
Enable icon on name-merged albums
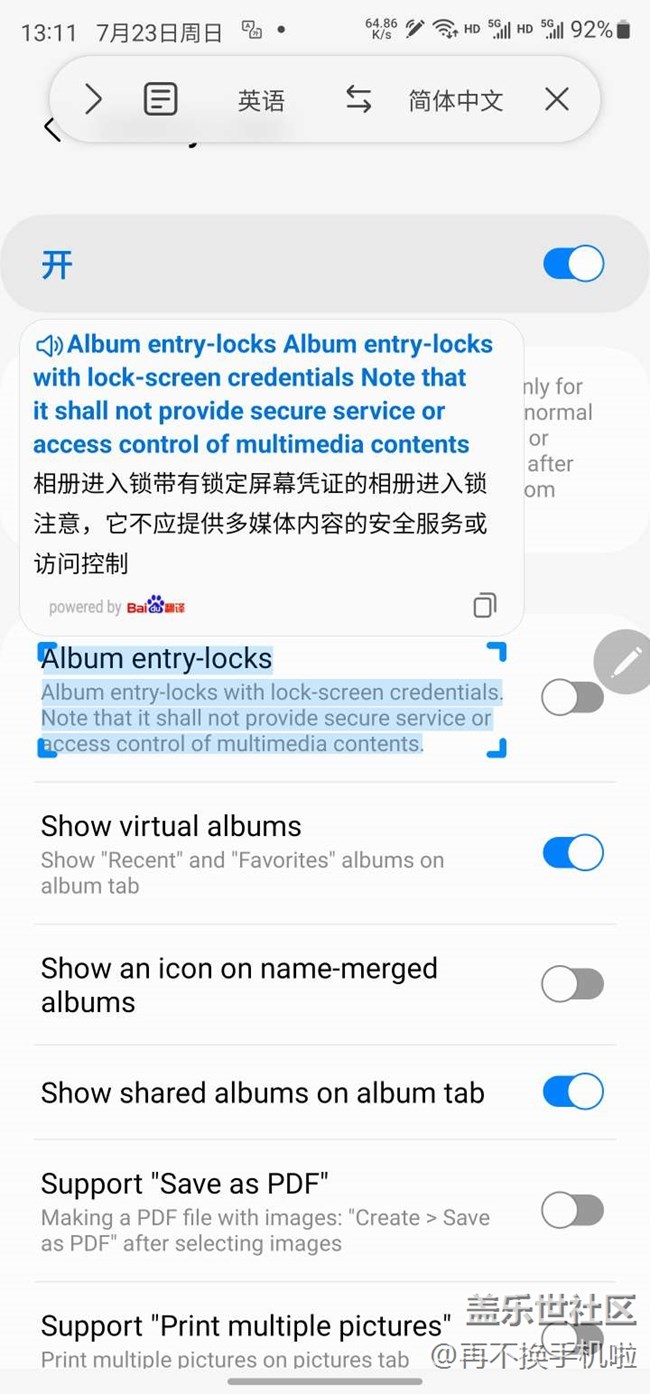[572, 985]
